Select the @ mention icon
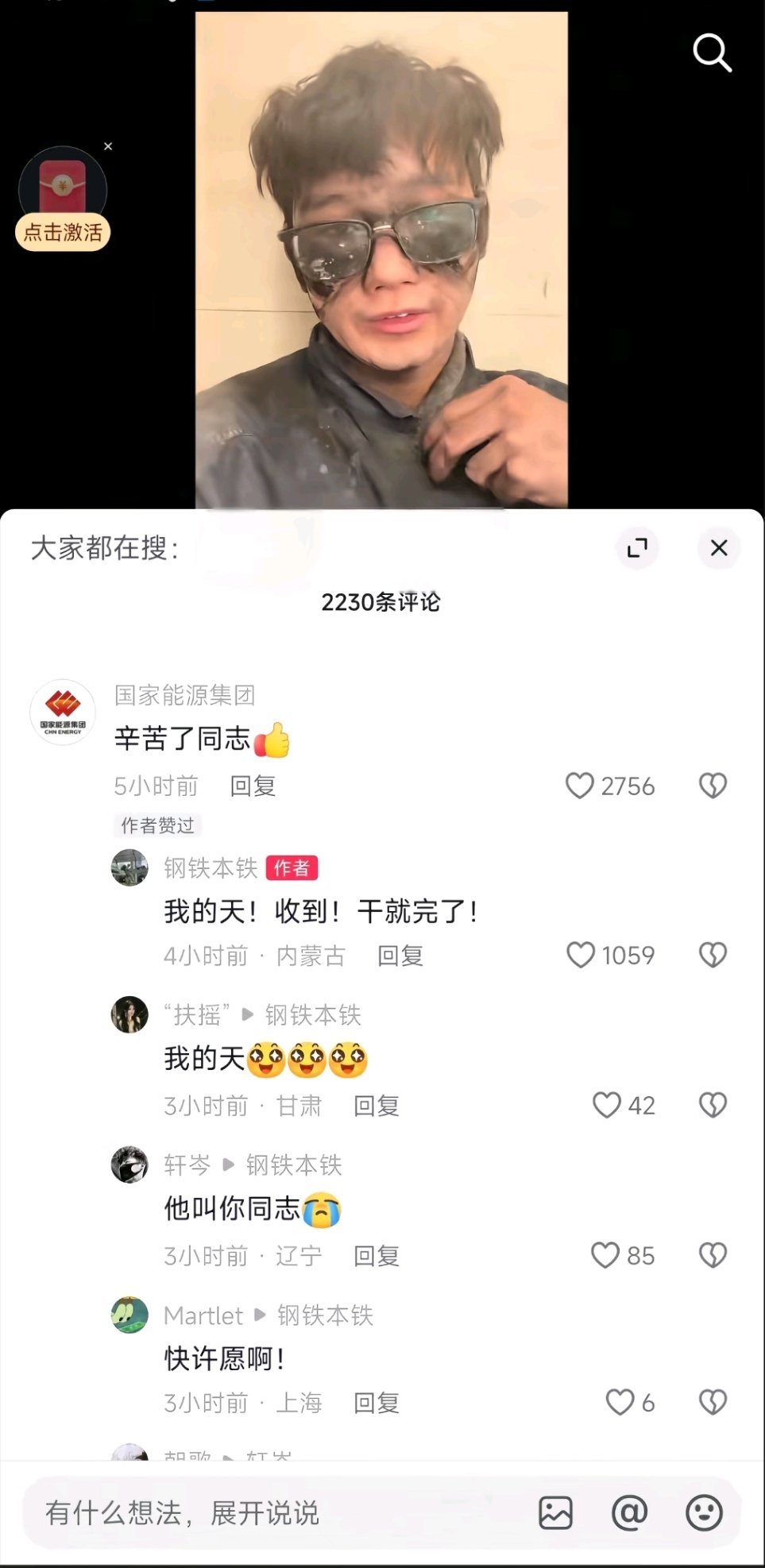 pyautogui.click(x=630, y=1513)
